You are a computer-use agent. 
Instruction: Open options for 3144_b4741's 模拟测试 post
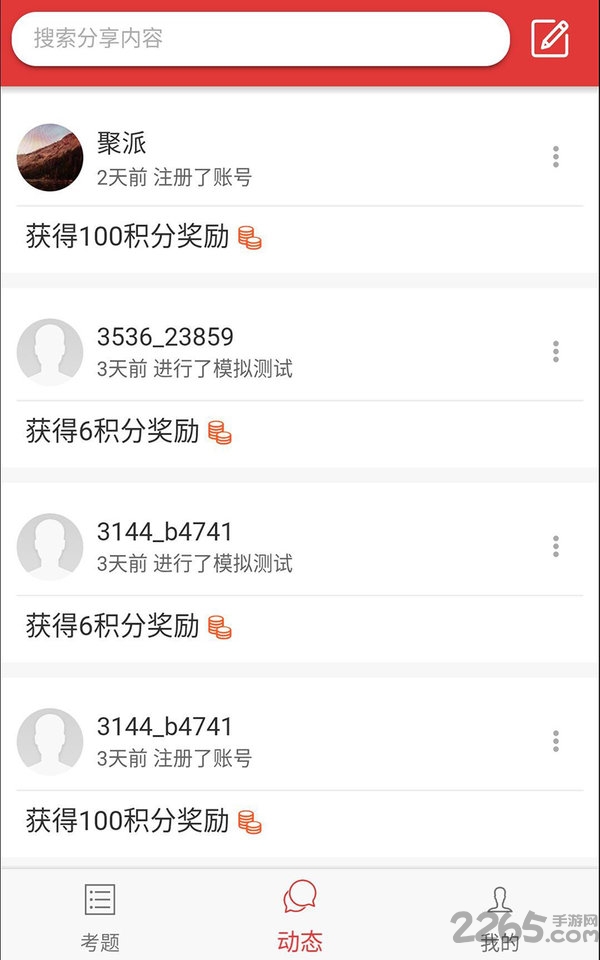point(555,546)
